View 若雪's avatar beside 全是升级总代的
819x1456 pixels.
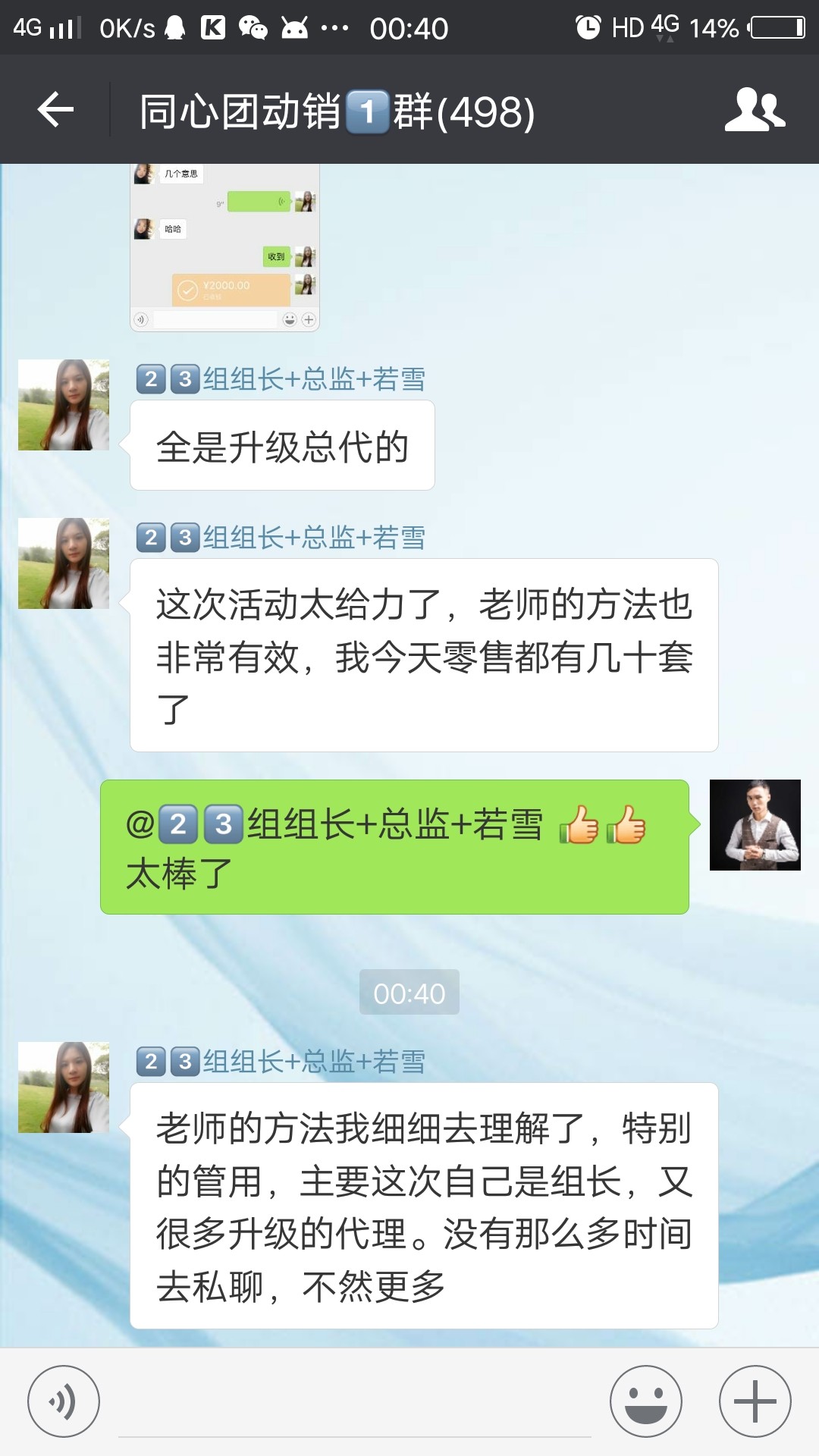click(64, 405)
